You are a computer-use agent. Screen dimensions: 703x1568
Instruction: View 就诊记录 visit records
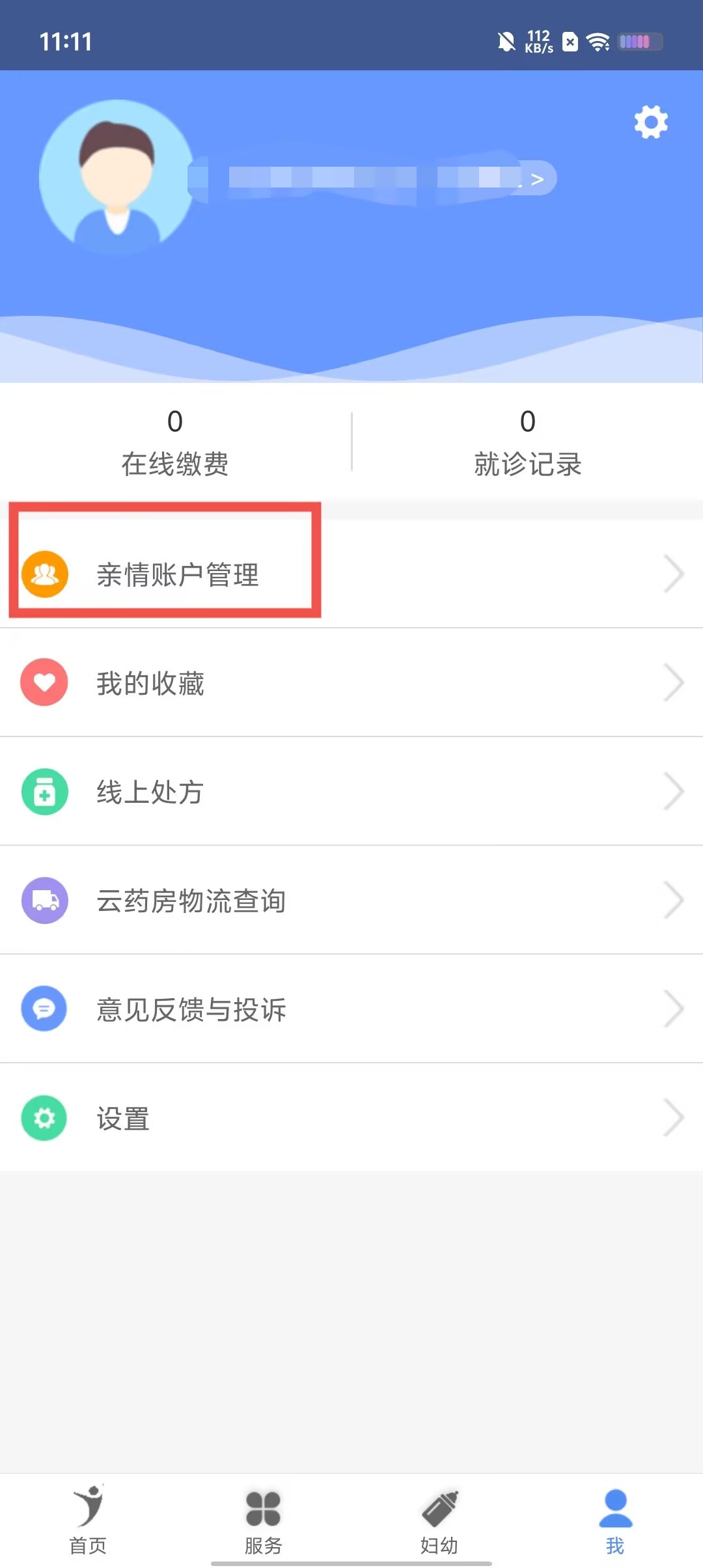tap(527, 443)
